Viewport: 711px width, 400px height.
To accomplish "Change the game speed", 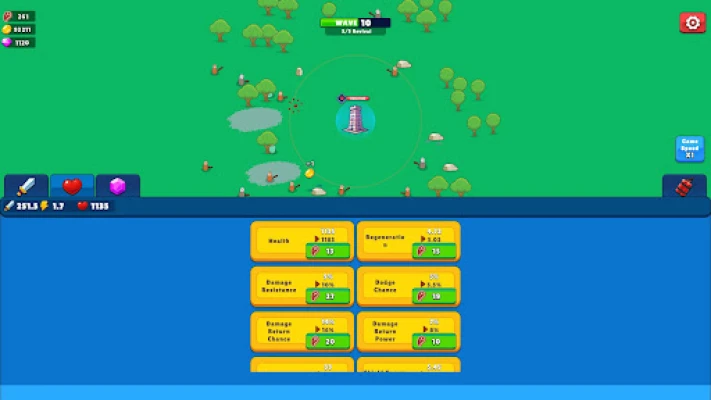I will click(x=689, y=149).
